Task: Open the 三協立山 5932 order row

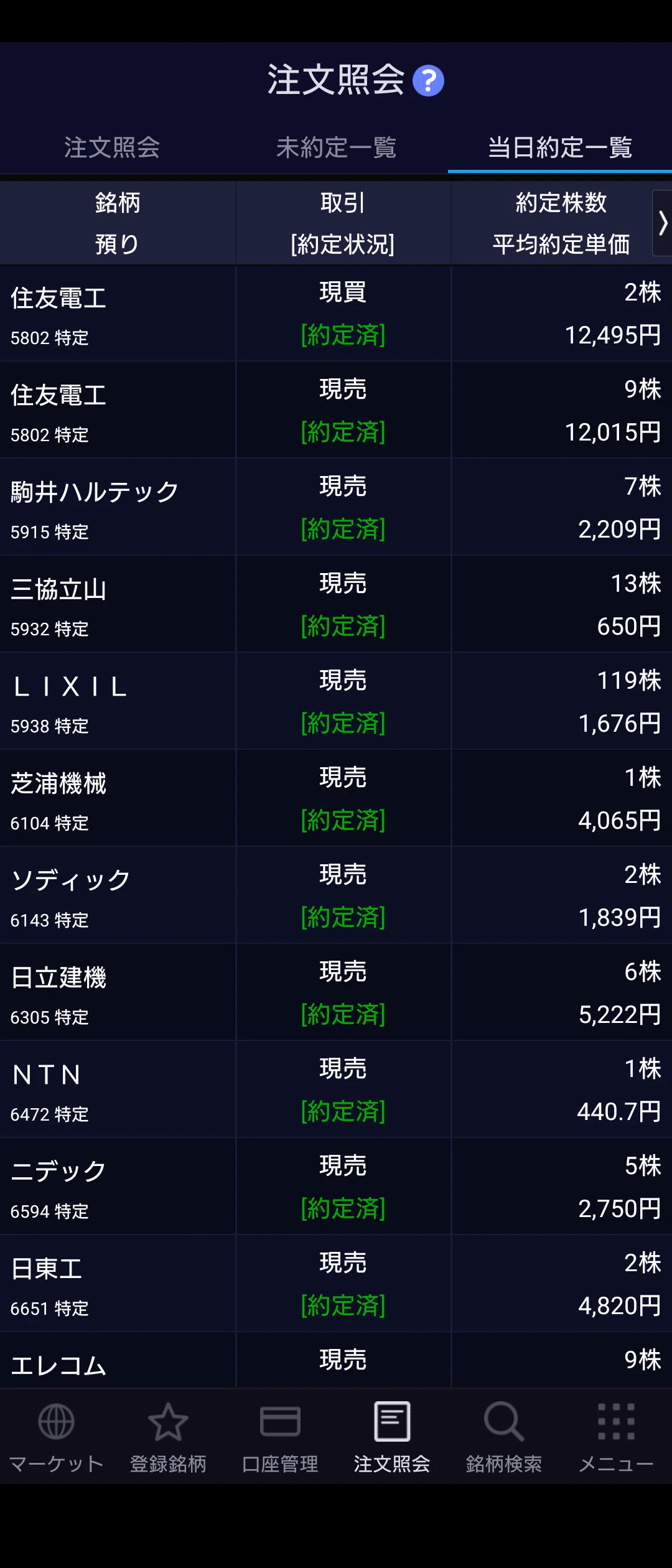Action: click(x=336, y=604)
